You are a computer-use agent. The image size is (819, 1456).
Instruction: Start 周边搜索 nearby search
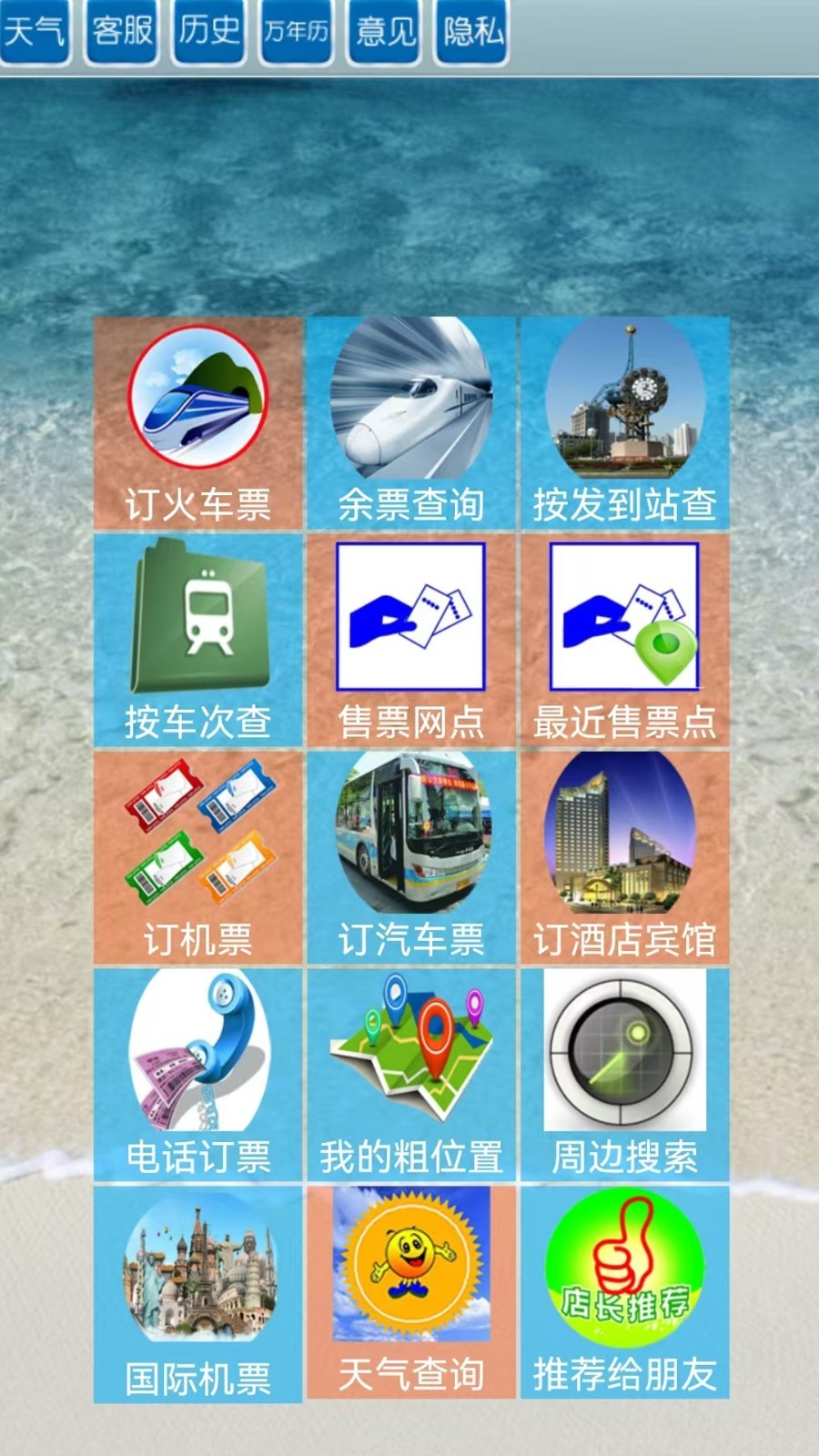pos(624,1074)
